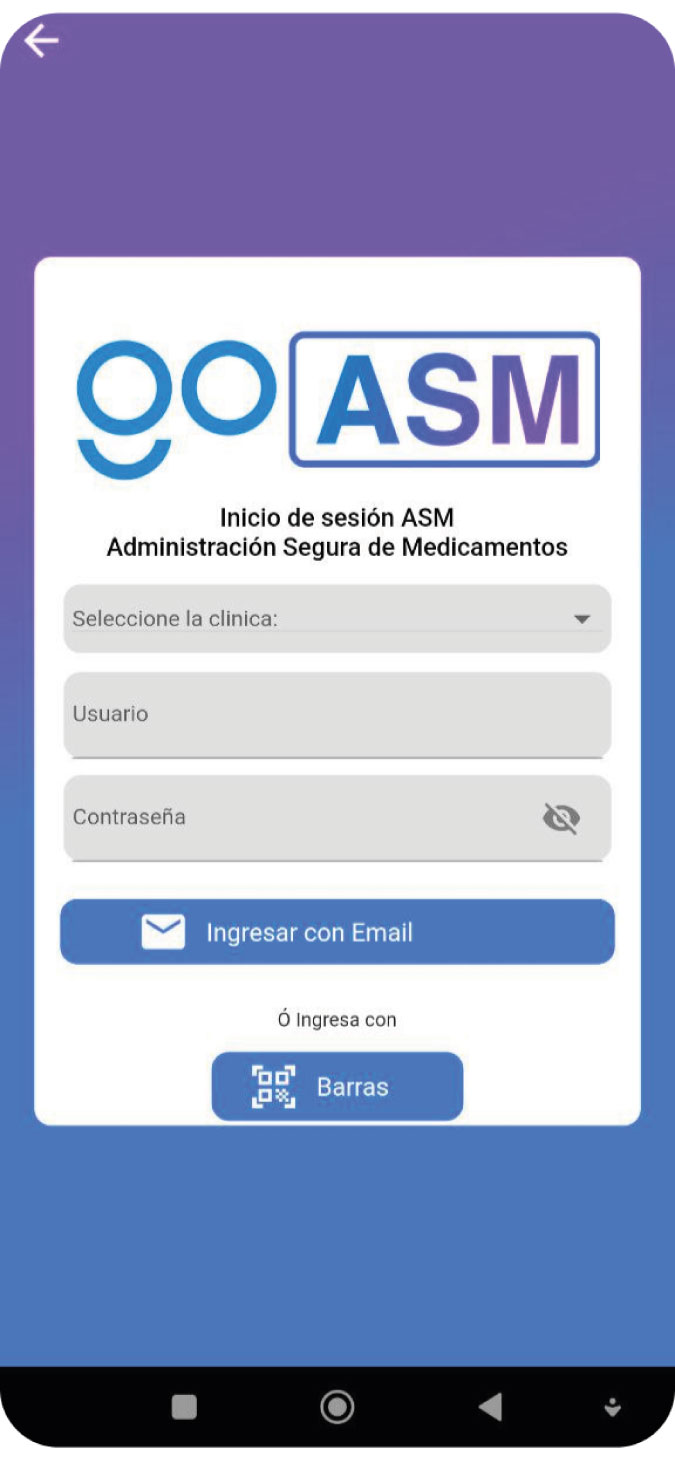This screenshot has width=675, height=1460.
Task: Tap the Ingresar con Email button
Action: point(337,932)
